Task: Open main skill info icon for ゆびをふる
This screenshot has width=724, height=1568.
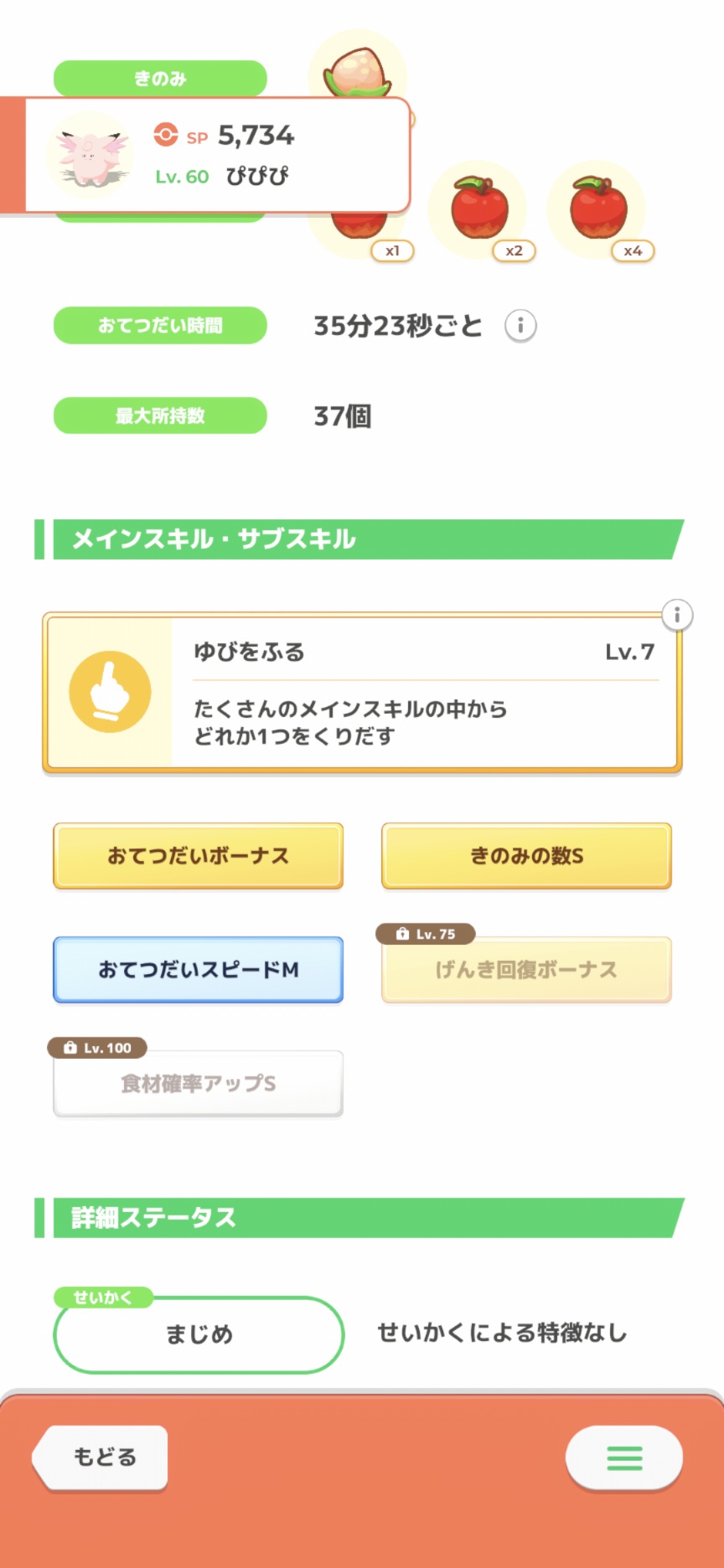Action: tap(677, 615)
